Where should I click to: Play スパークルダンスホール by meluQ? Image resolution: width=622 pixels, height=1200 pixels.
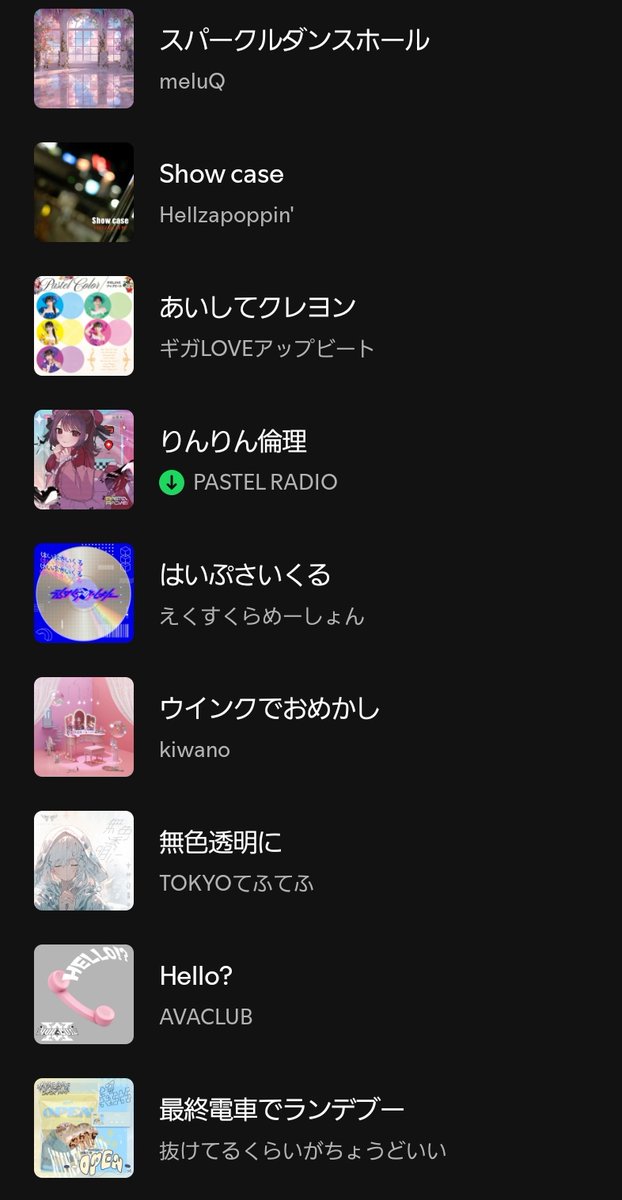click(294, 41)
